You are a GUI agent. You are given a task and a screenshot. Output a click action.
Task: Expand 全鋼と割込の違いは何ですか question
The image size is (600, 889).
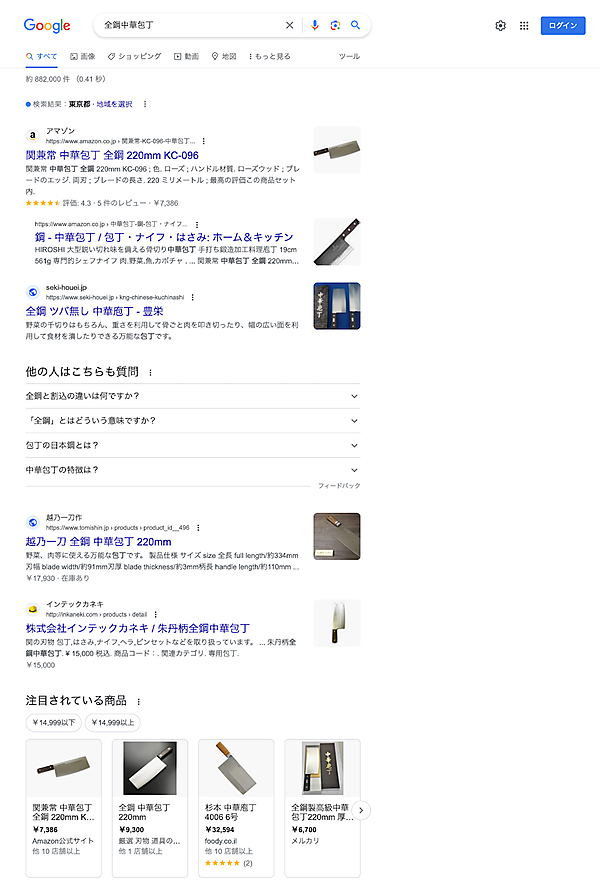tap(192, 396)
